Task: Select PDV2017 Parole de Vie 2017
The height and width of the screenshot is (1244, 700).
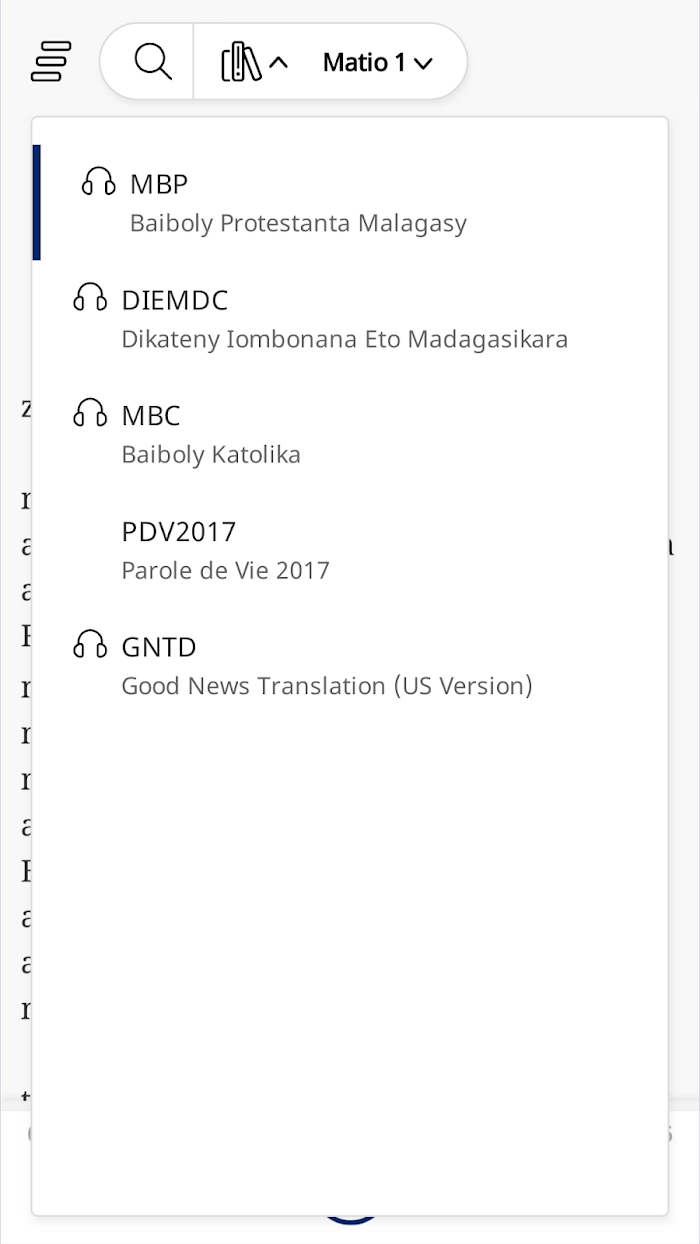Action: coord(350,550)
